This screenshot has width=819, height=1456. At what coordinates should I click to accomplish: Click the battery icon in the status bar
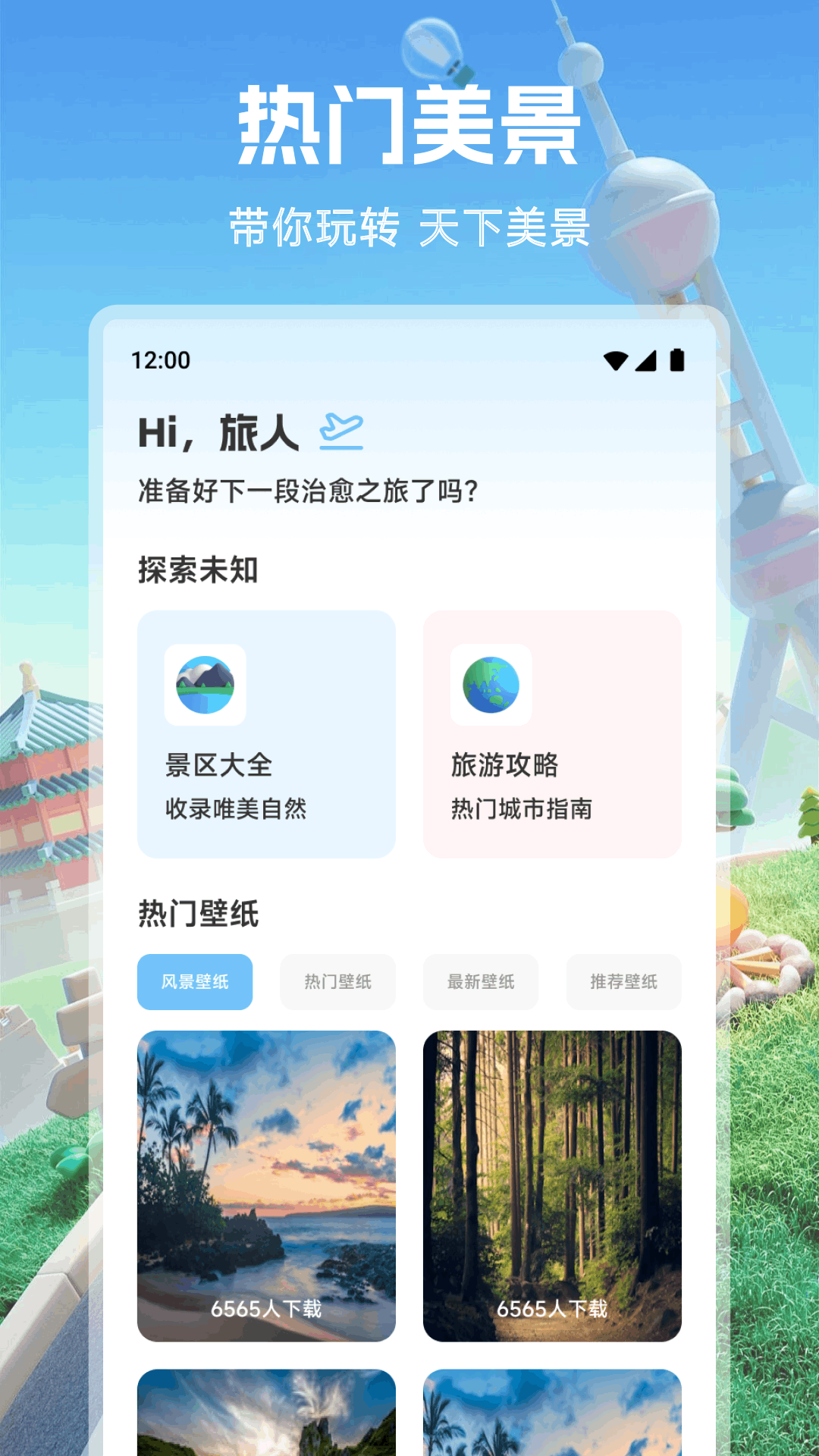click(678, 361)
